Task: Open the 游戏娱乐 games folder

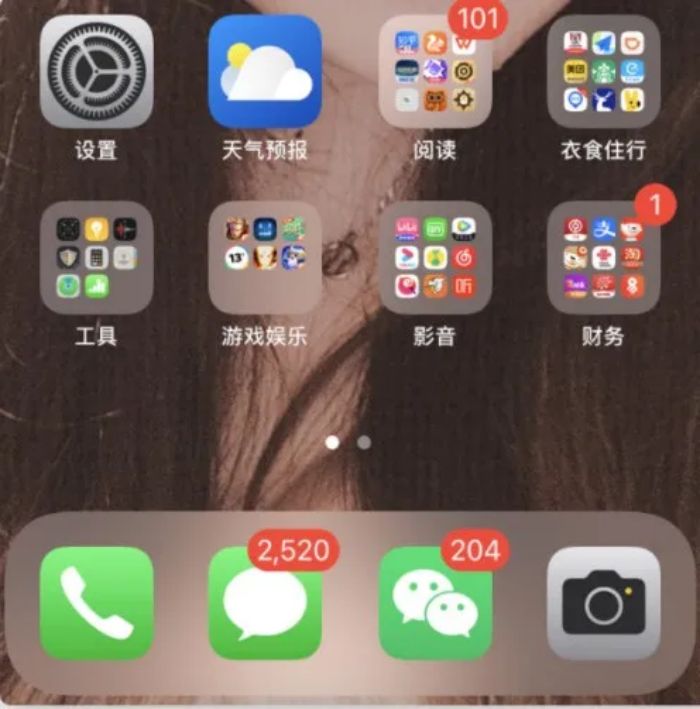Action: click(x=265, y=258)
